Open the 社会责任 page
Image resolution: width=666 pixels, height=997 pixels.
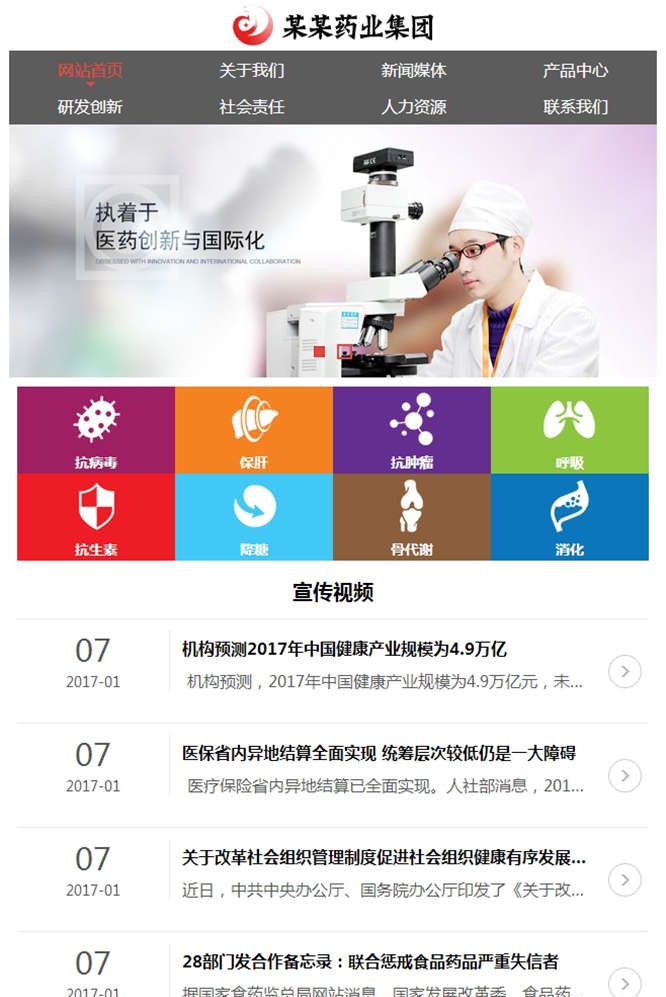(x=252, y=106)
